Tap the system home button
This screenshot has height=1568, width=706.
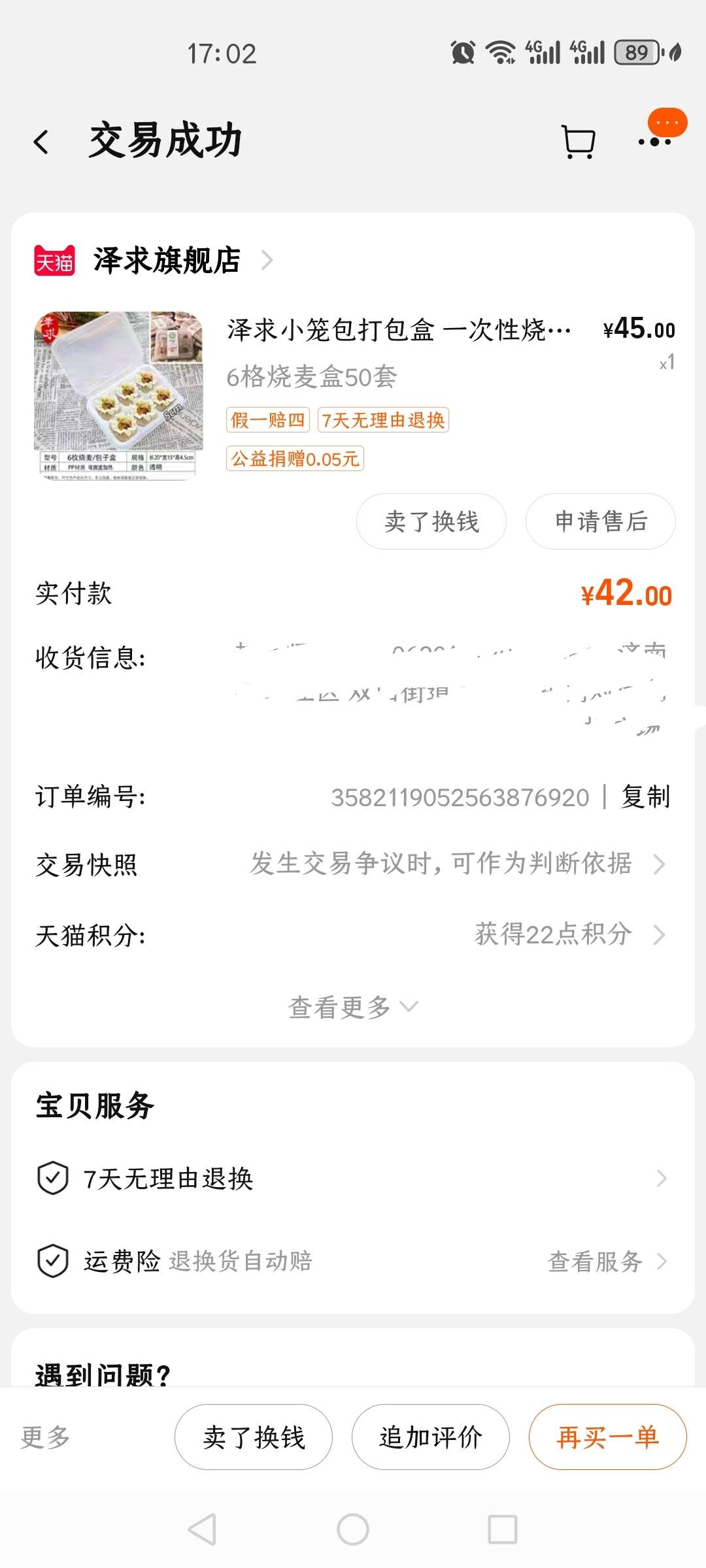click(x=353, y=1529)
